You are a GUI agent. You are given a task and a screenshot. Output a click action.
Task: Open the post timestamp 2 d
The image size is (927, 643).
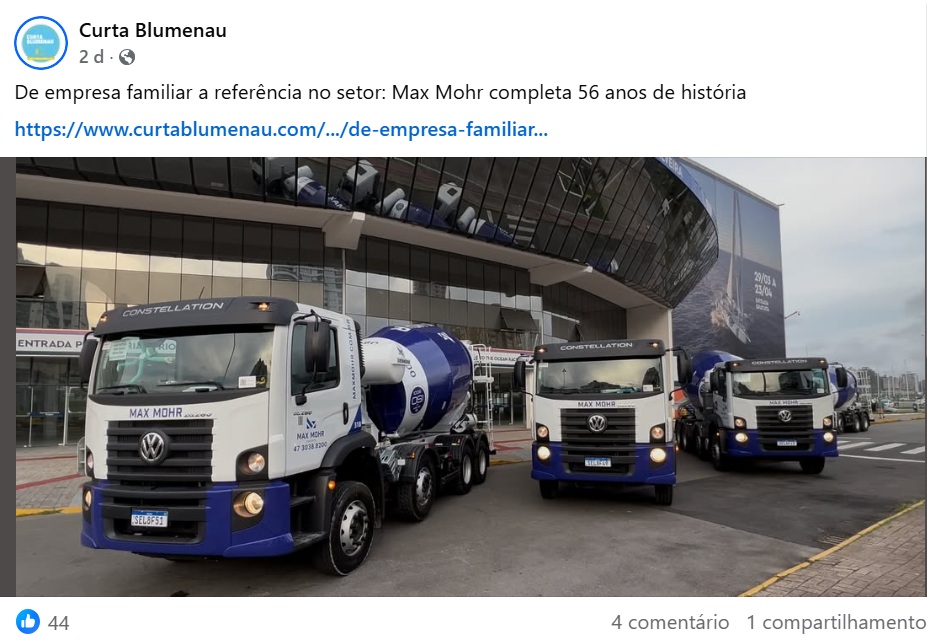point(91,57)
